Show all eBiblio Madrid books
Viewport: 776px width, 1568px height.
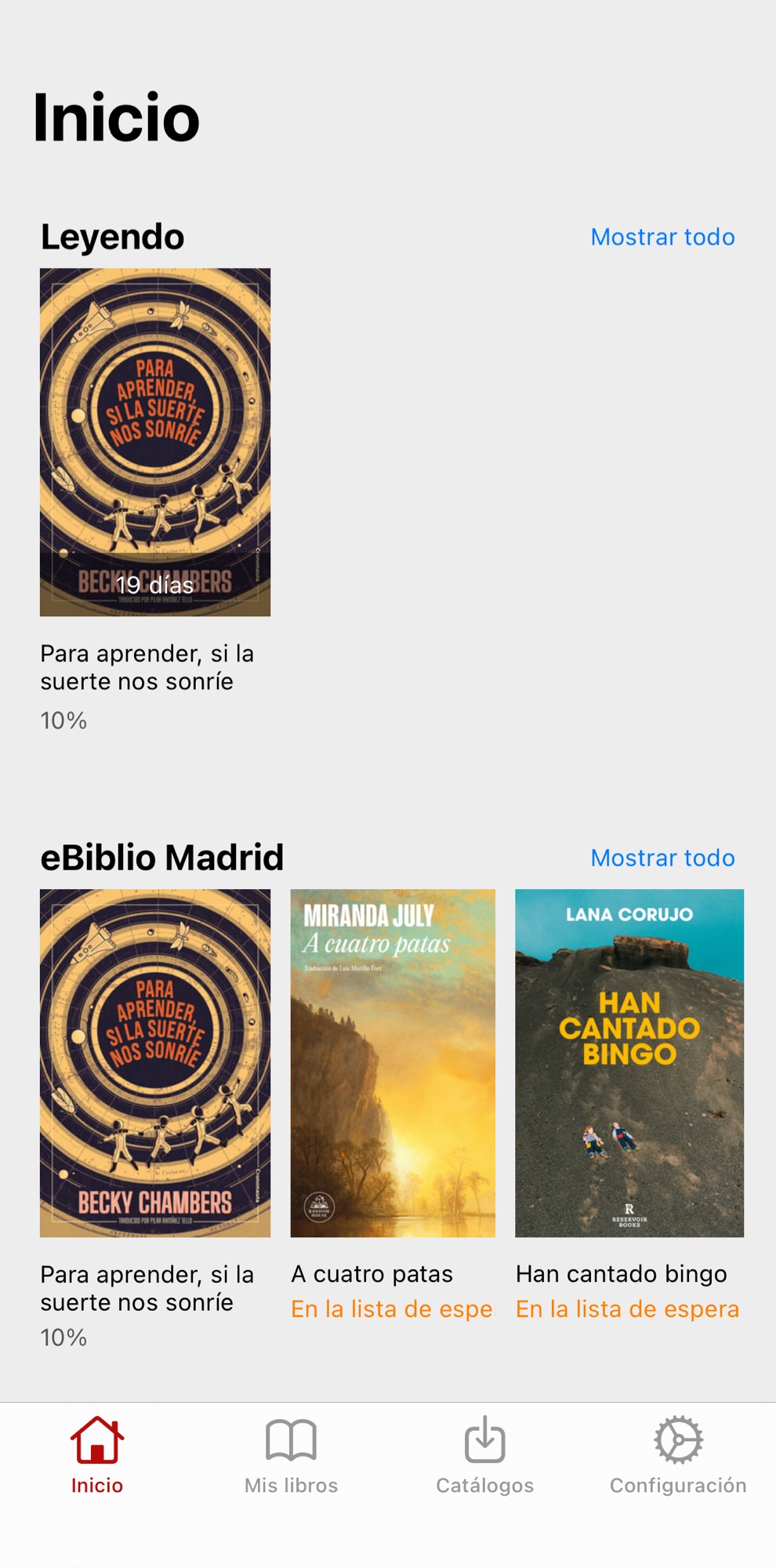(662, 858)
